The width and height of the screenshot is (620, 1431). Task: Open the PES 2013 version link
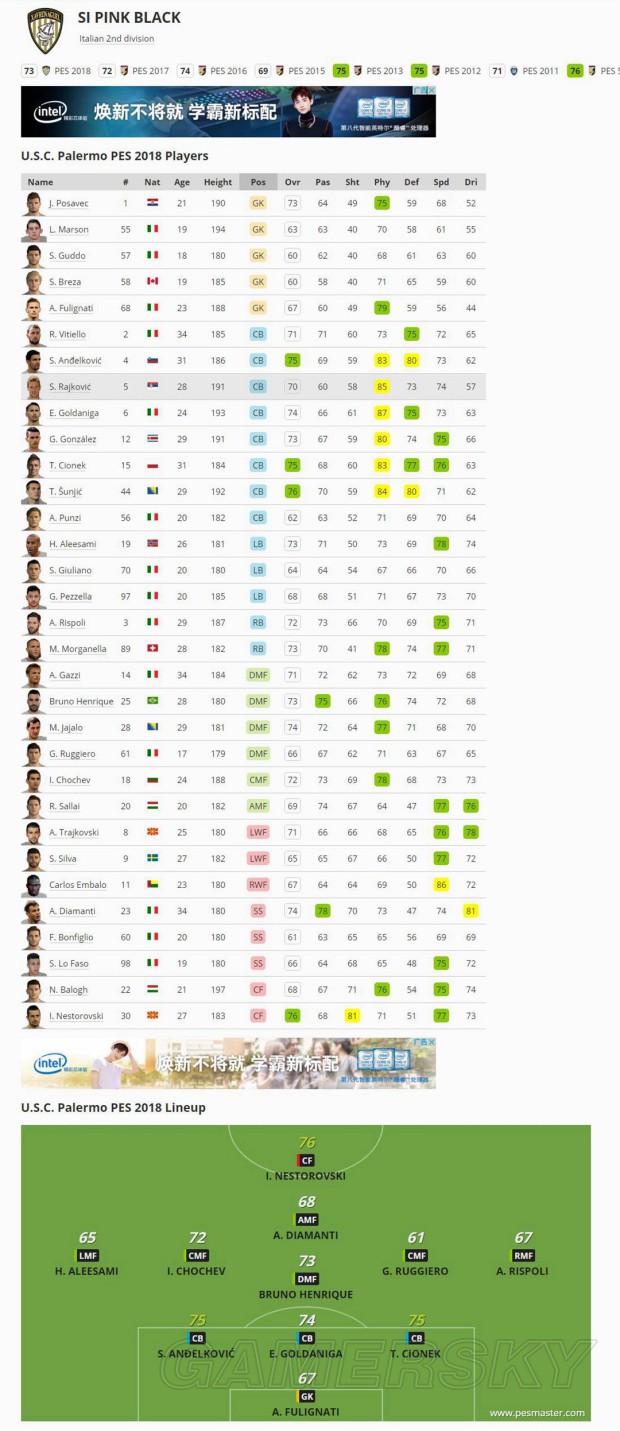384,71
